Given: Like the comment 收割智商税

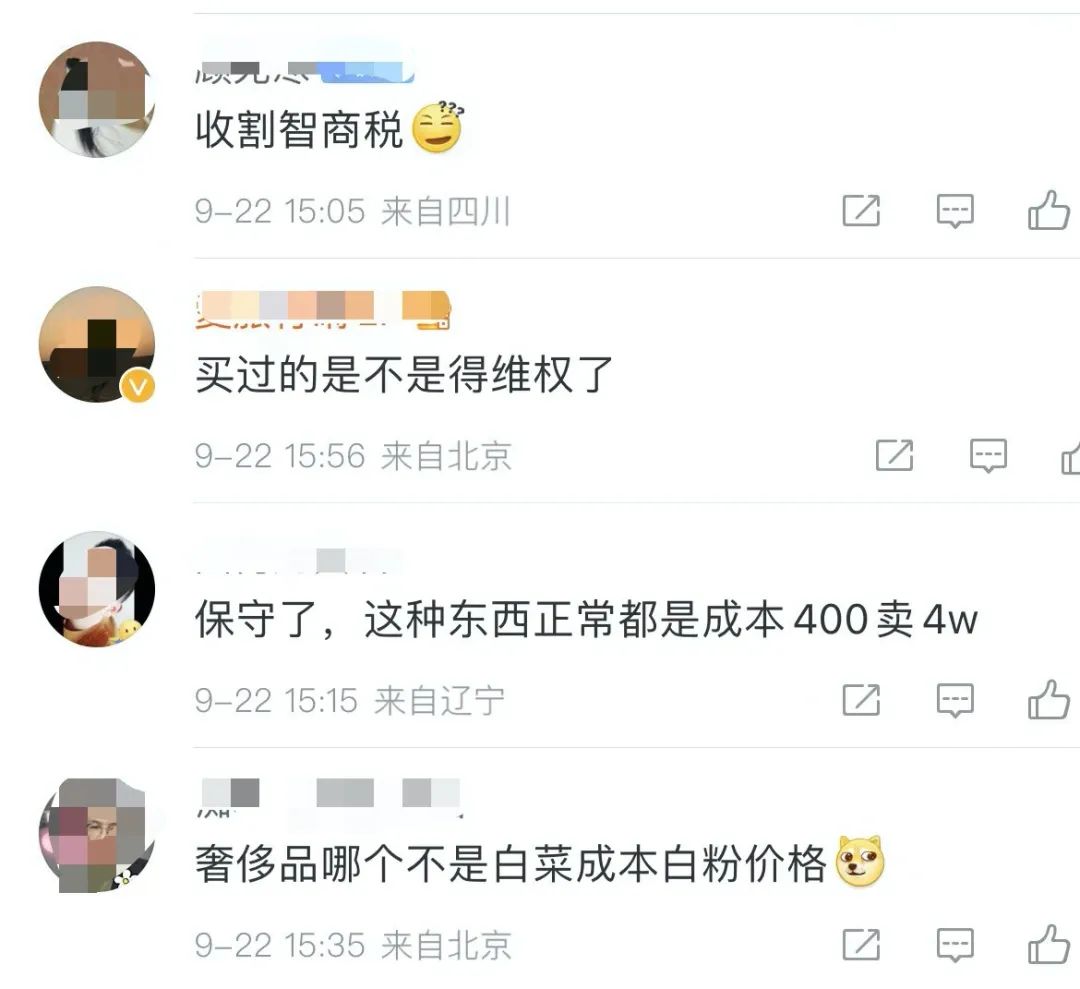Looking at the screenshot, I should tap(1048, 211).
